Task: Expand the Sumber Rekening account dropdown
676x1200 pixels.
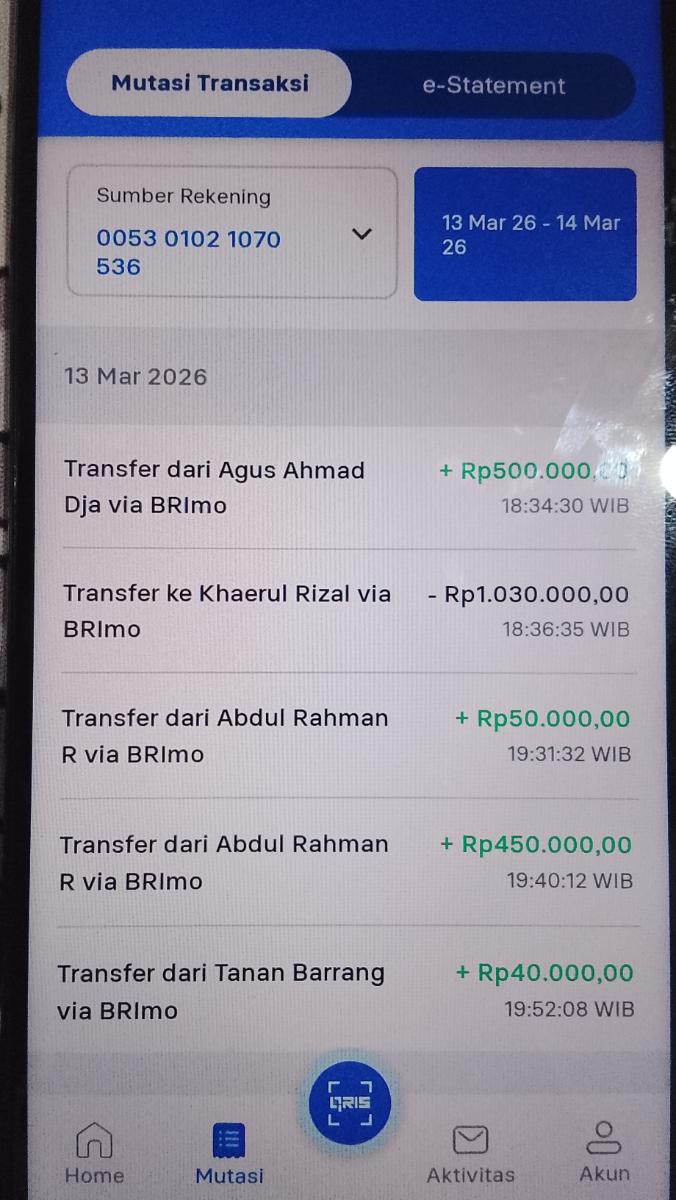Action: [232, 233]
